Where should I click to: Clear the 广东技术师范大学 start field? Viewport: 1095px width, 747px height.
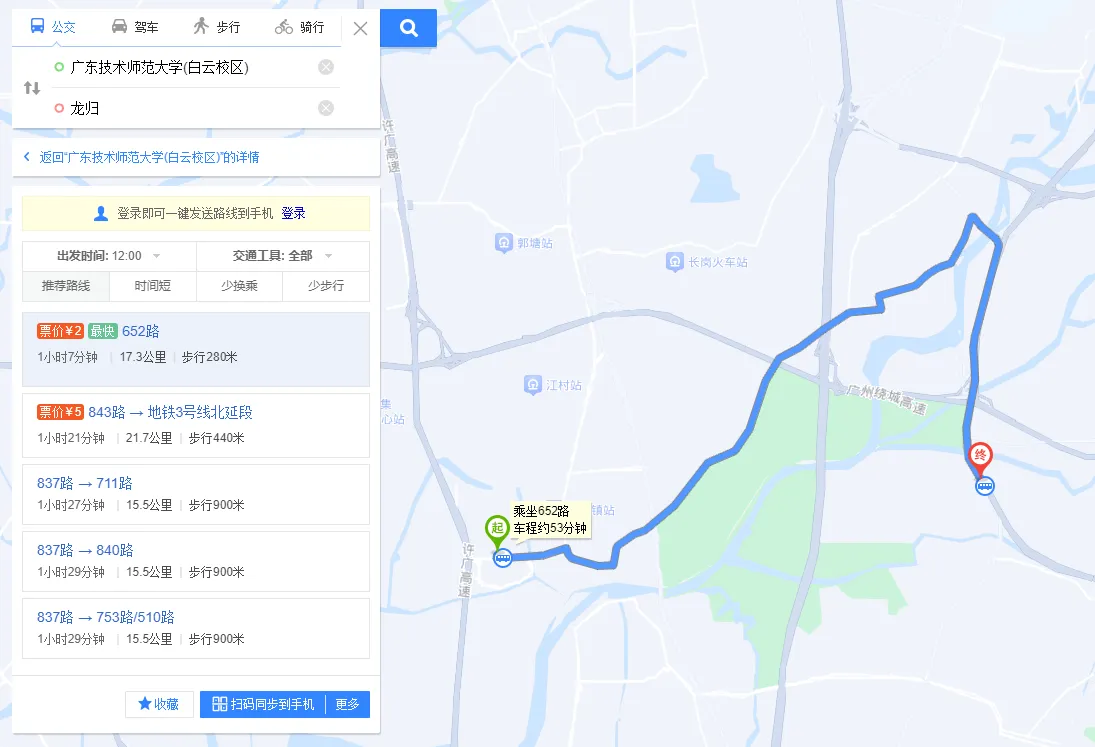[326, 67]
